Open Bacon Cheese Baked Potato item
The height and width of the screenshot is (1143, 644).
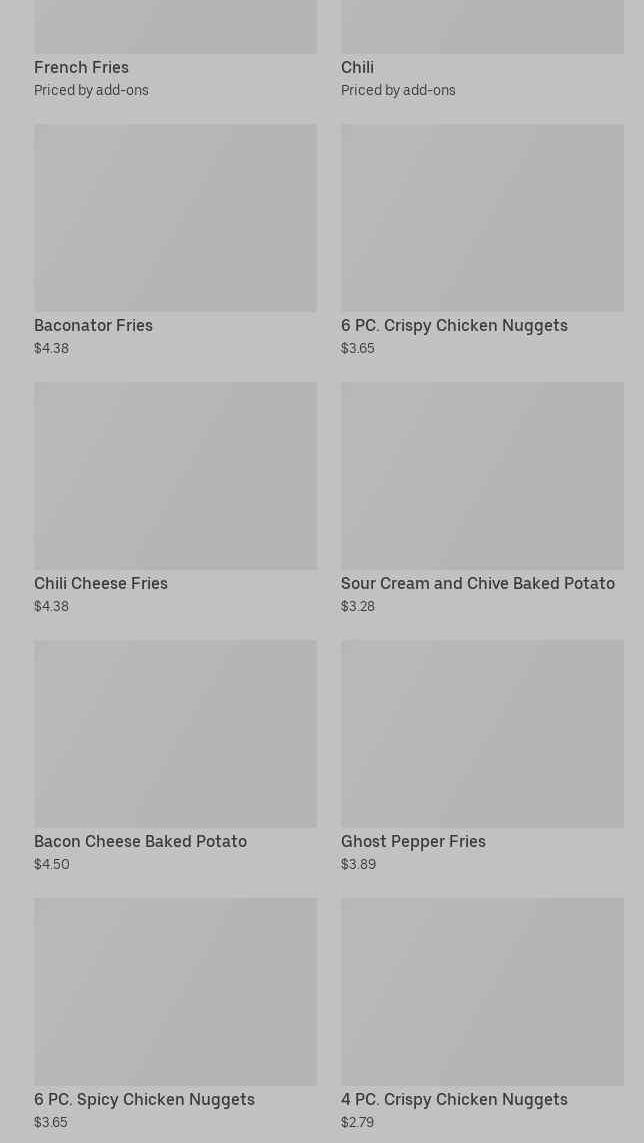[175, 757]
